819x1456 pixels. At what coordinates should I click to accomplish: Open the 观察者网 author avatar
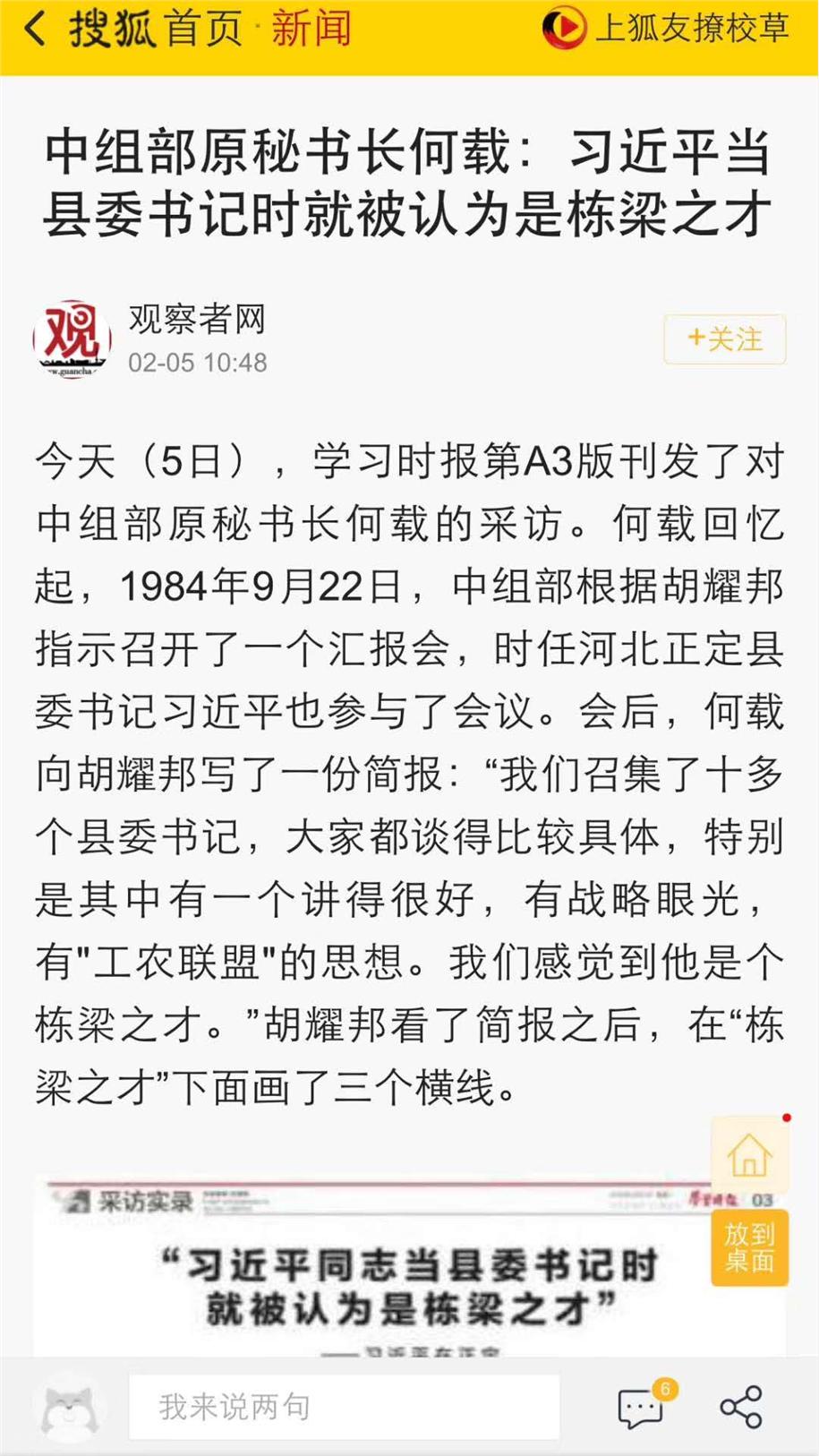73,339
